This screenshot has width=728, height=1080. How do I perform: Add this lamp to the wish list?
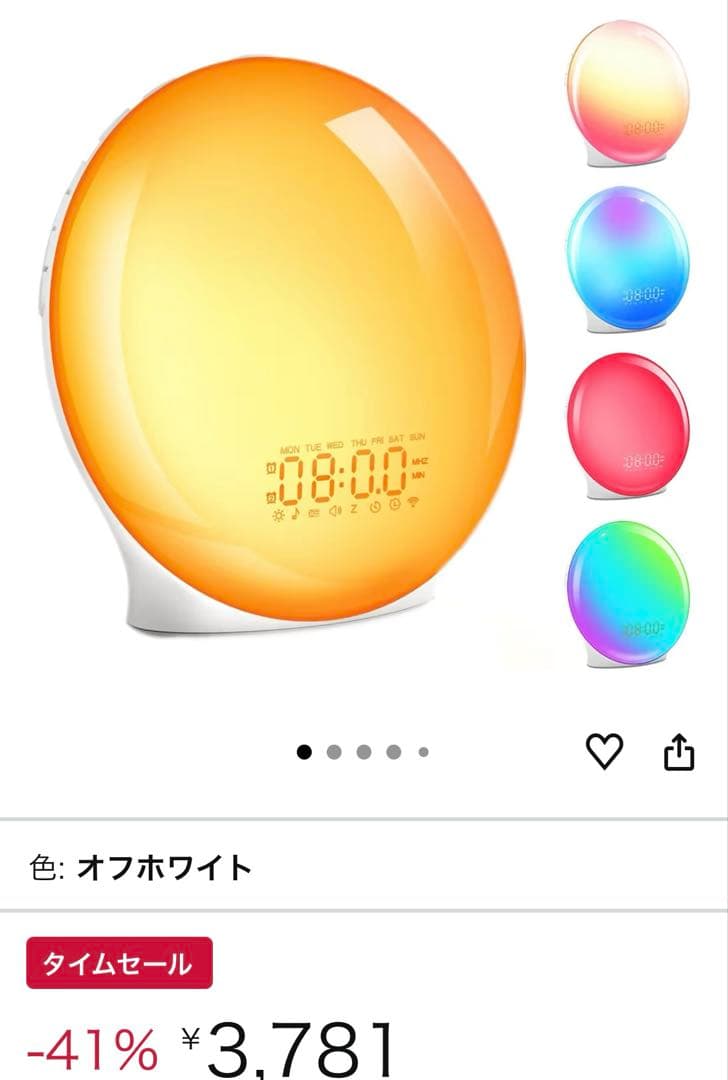pyautogui.click(x=604, y=751)
